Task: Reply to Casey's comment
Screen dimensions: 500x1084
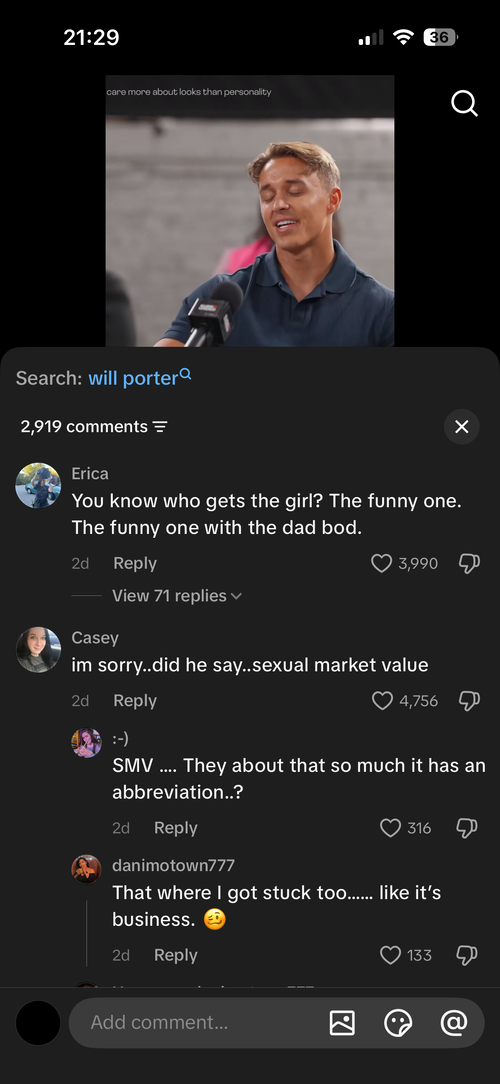Action: pyautogui.click(x=135, y=701)
